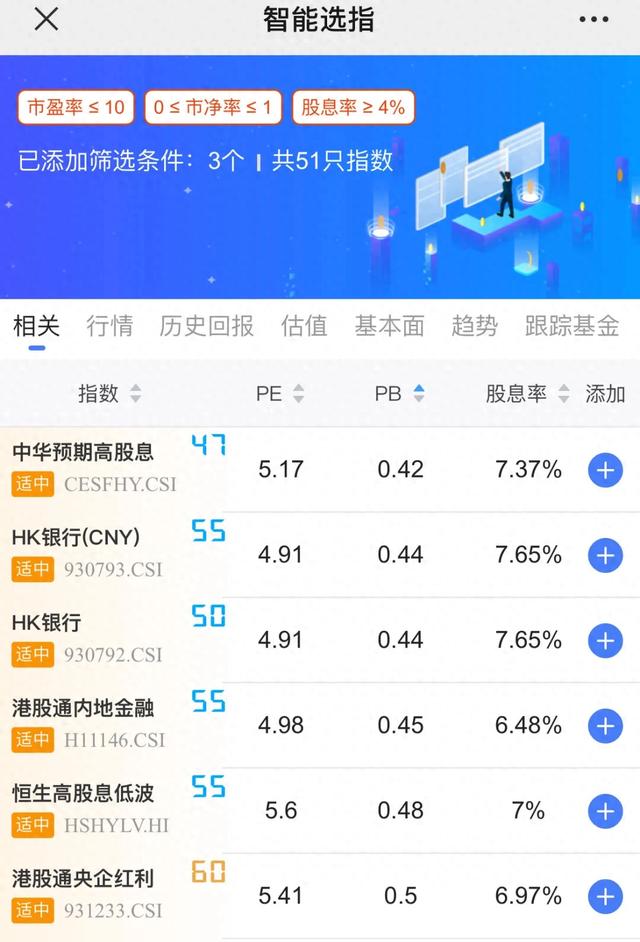
Task: Sort the list by PB
Action: (400, 394)
